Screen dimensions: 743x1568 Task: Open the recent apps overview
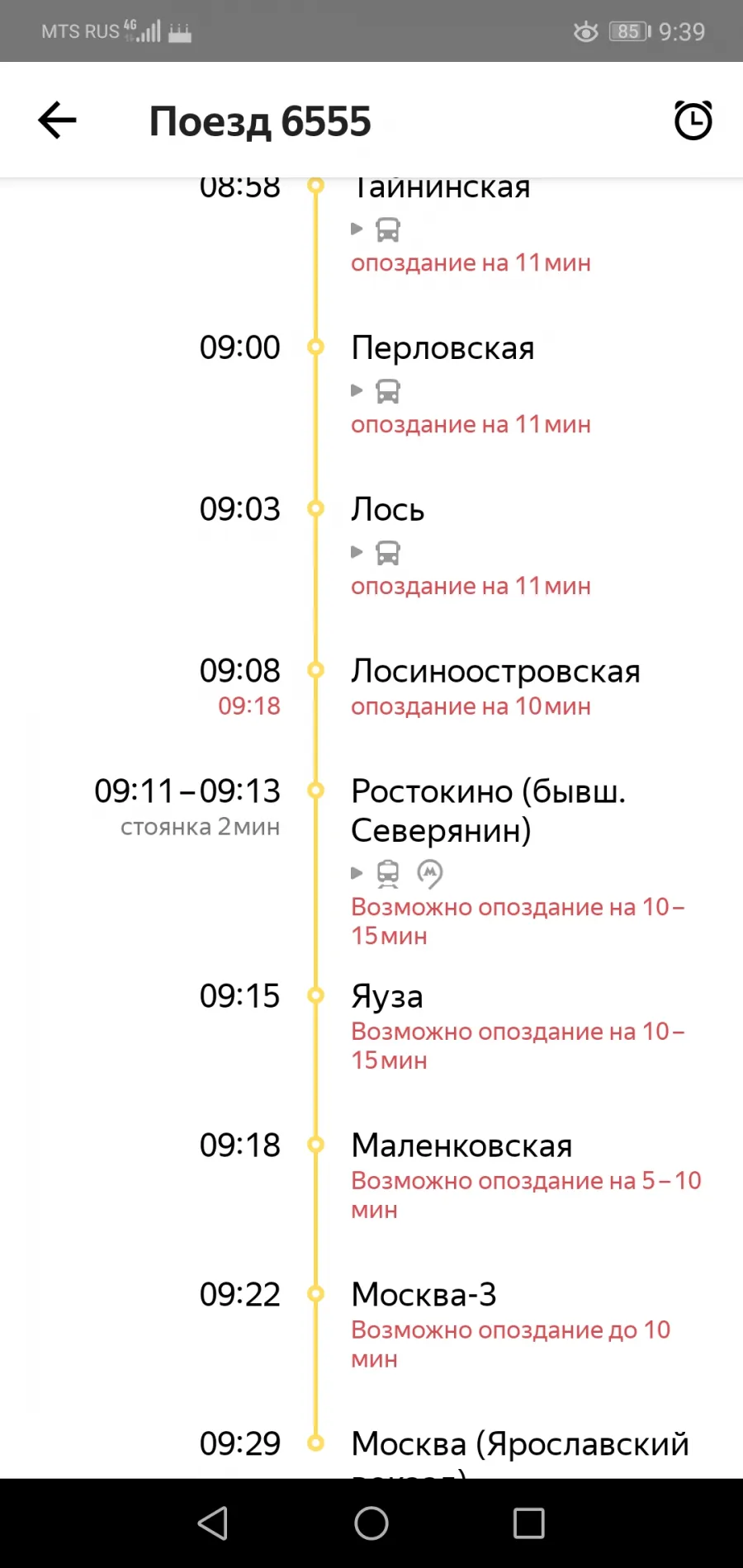(x=528, y=1523)
